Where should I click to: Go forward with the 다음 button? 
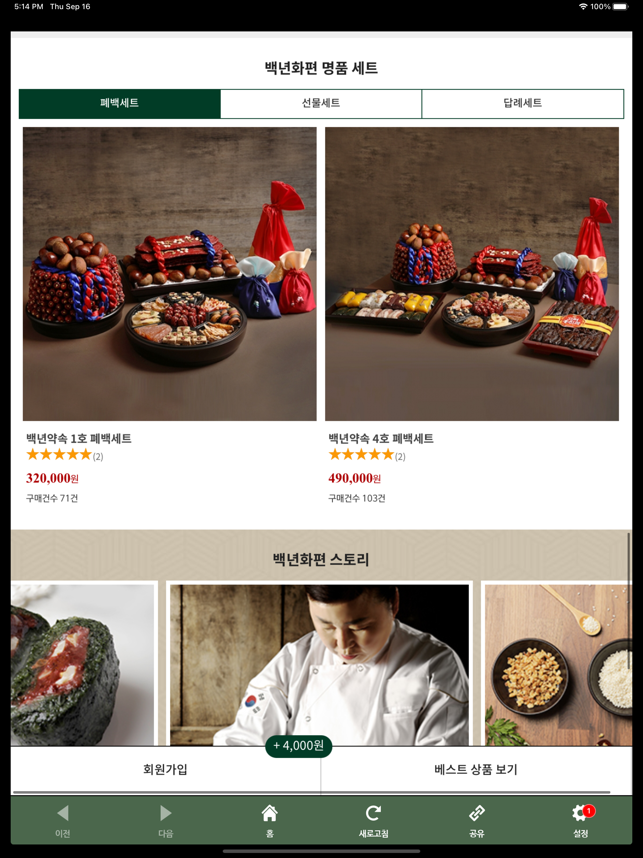coord(166,820)
